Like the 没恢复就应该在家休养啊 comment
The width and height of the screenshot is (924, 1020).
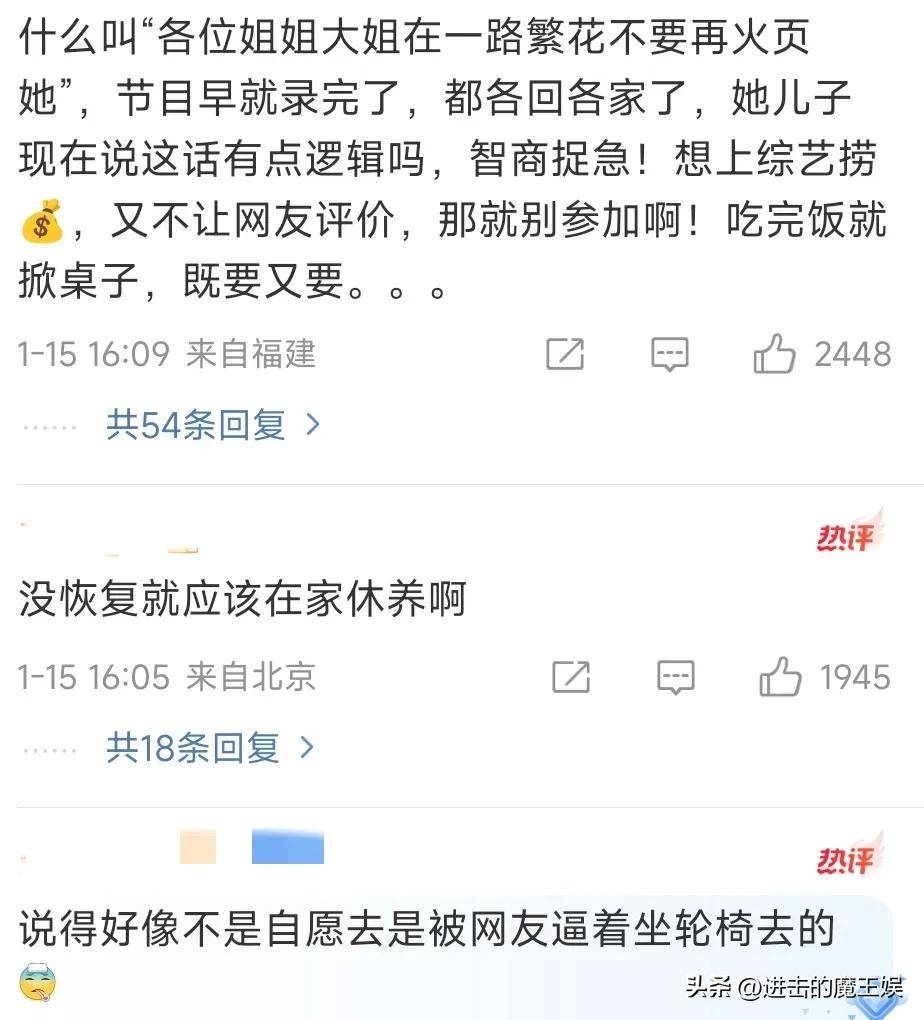pyautogui.click(x=780, y=678)
